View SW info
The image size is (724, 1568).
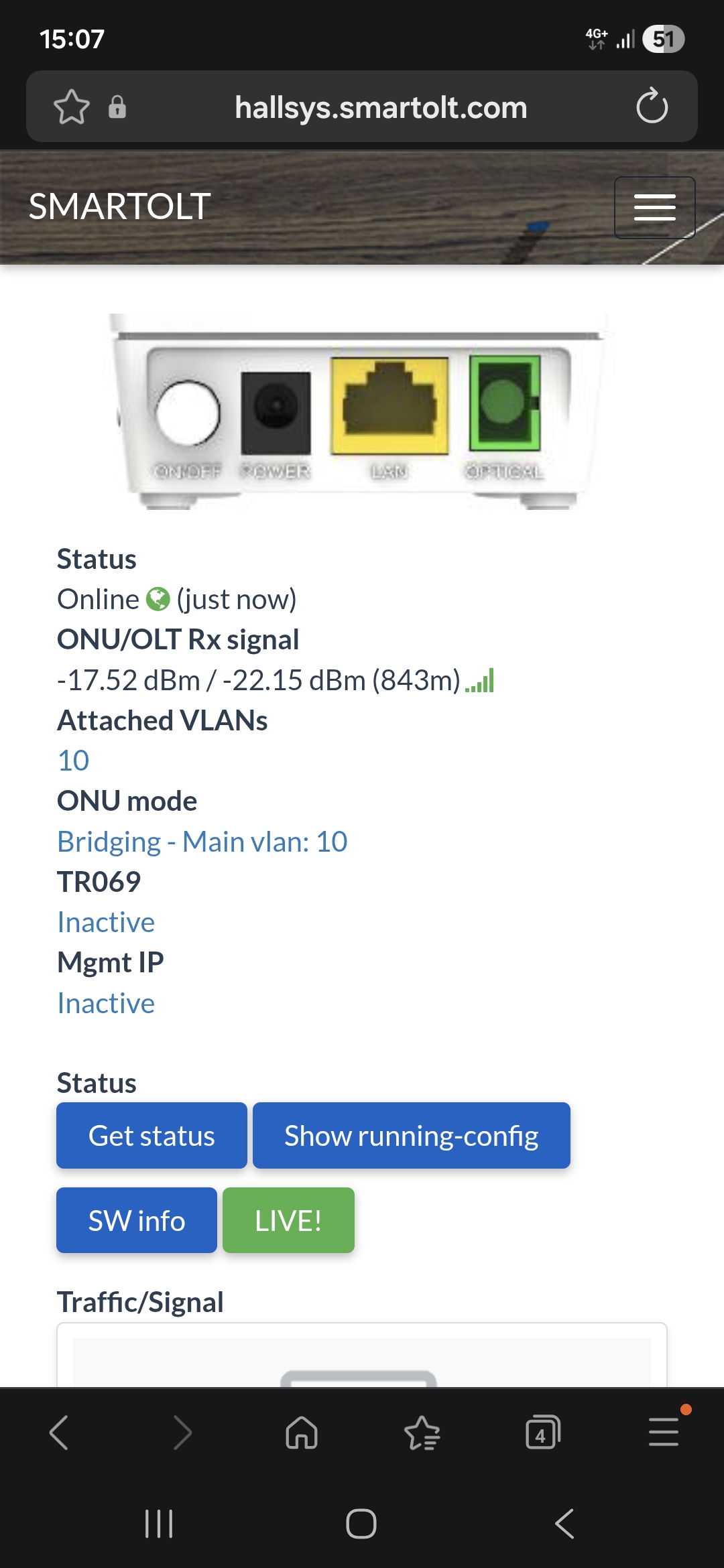[x=137, y=1220]
